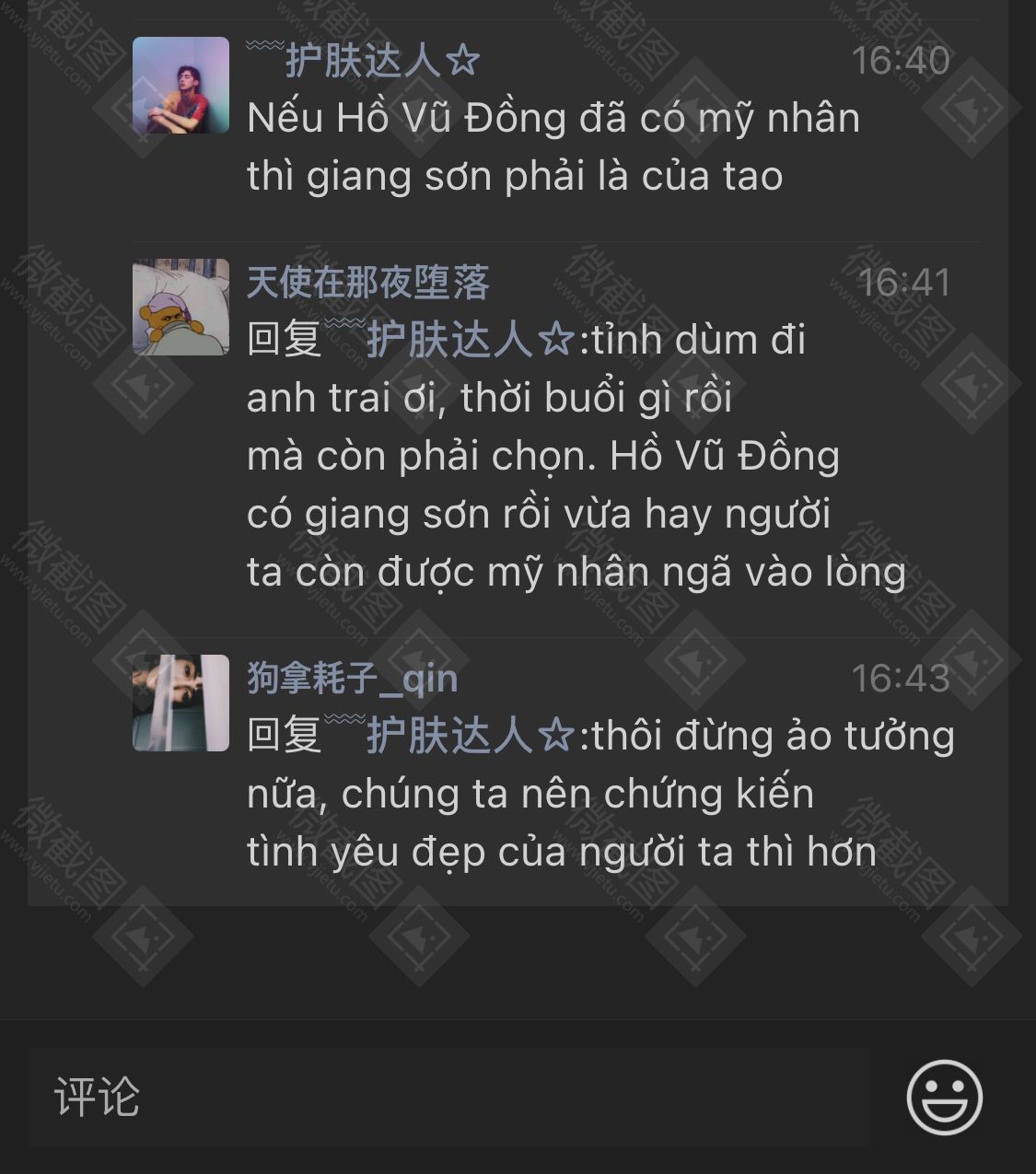This screenshot has width=1036, height=1174.
Task: Open the 评论 comment input field
Action: coord(448,1097)
